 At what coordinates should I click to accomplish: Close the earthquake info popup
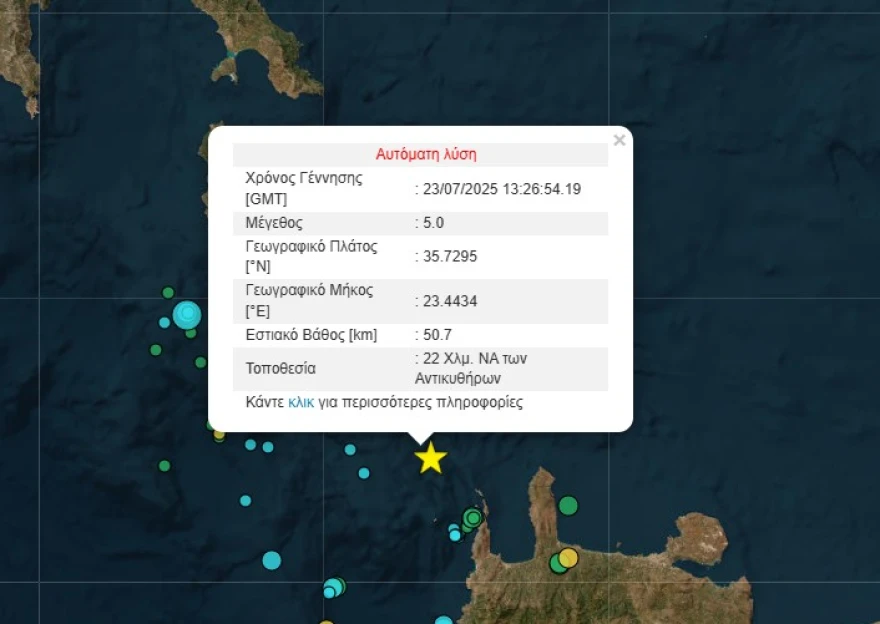point(619,141)
